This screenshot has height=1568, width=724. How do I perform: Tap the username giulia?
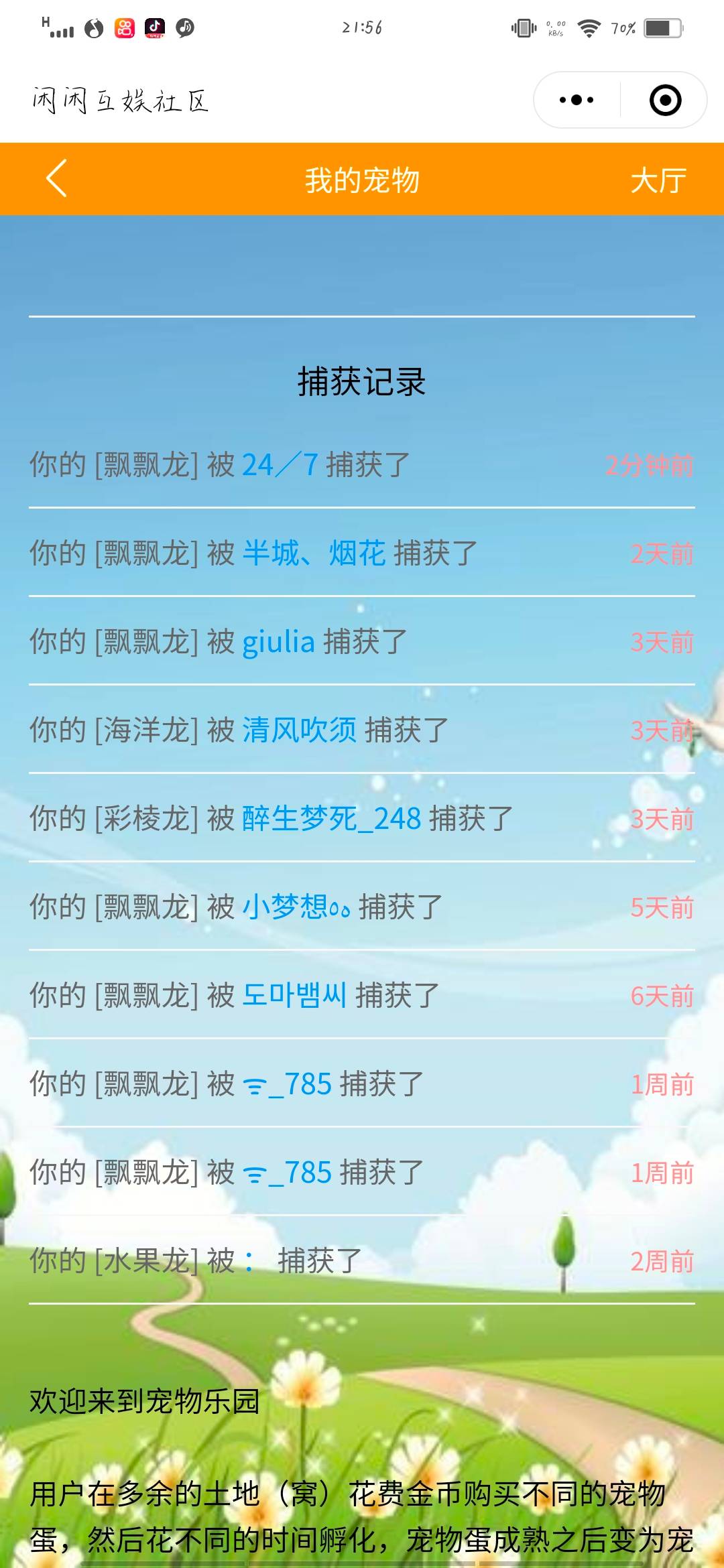(x=278, y=642)
